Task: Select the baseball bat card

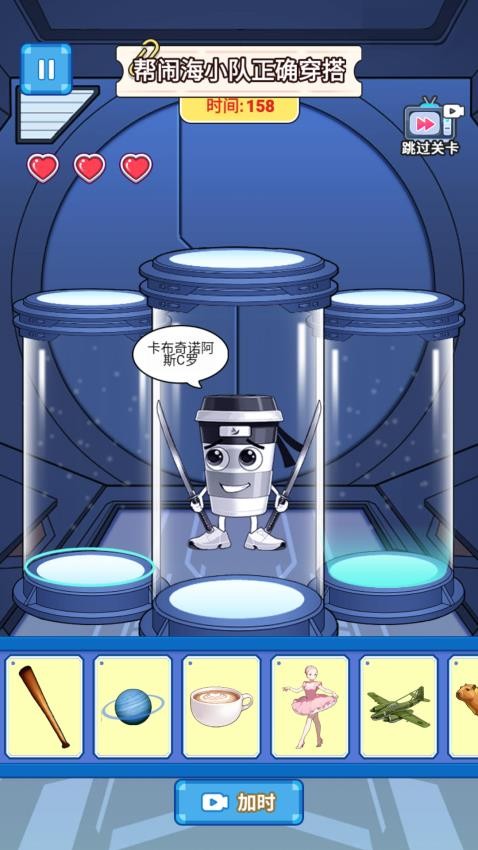Action: tap(44, 706)
